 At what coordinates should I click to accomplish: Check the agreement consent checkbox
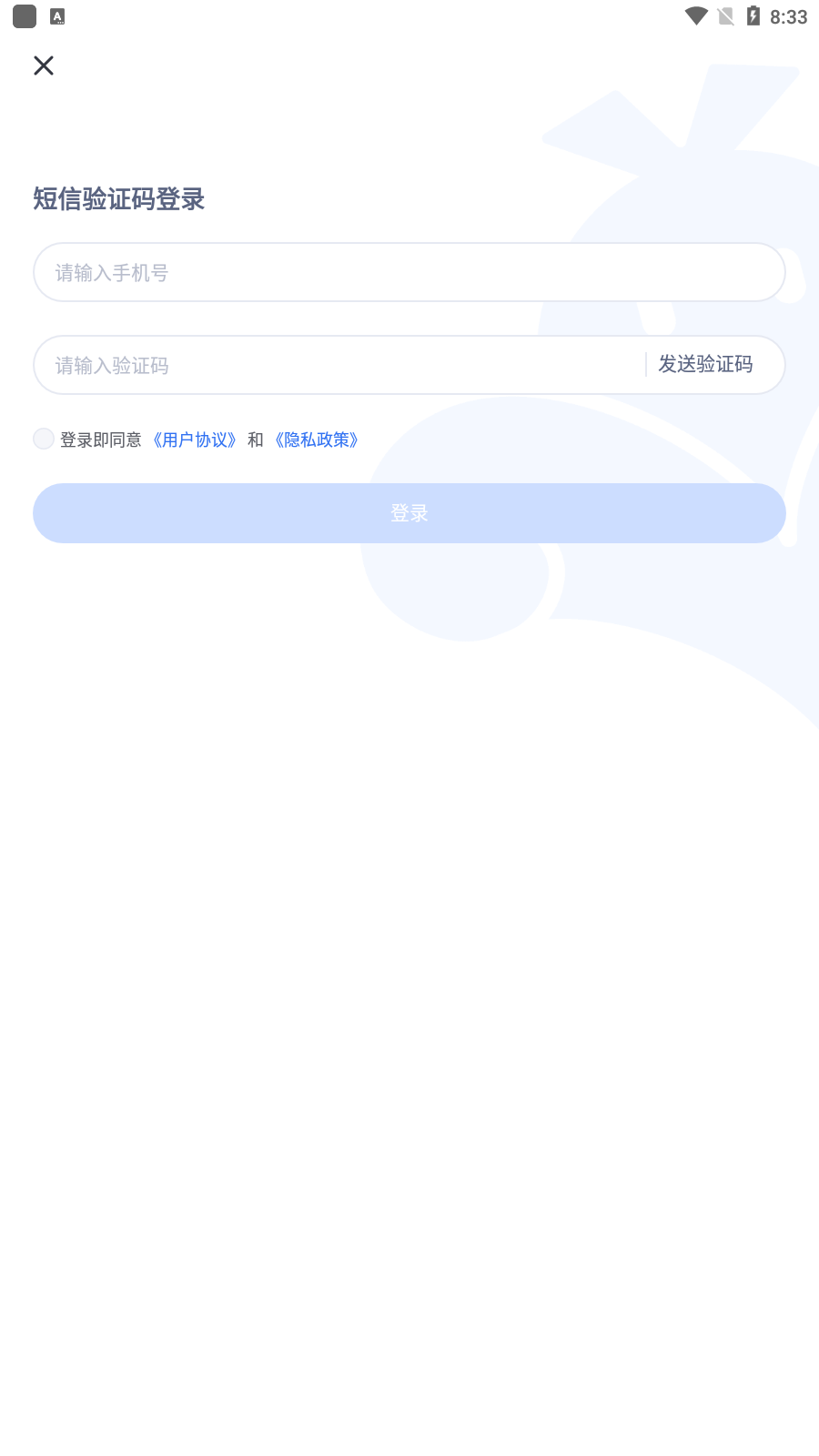point(44,439)
